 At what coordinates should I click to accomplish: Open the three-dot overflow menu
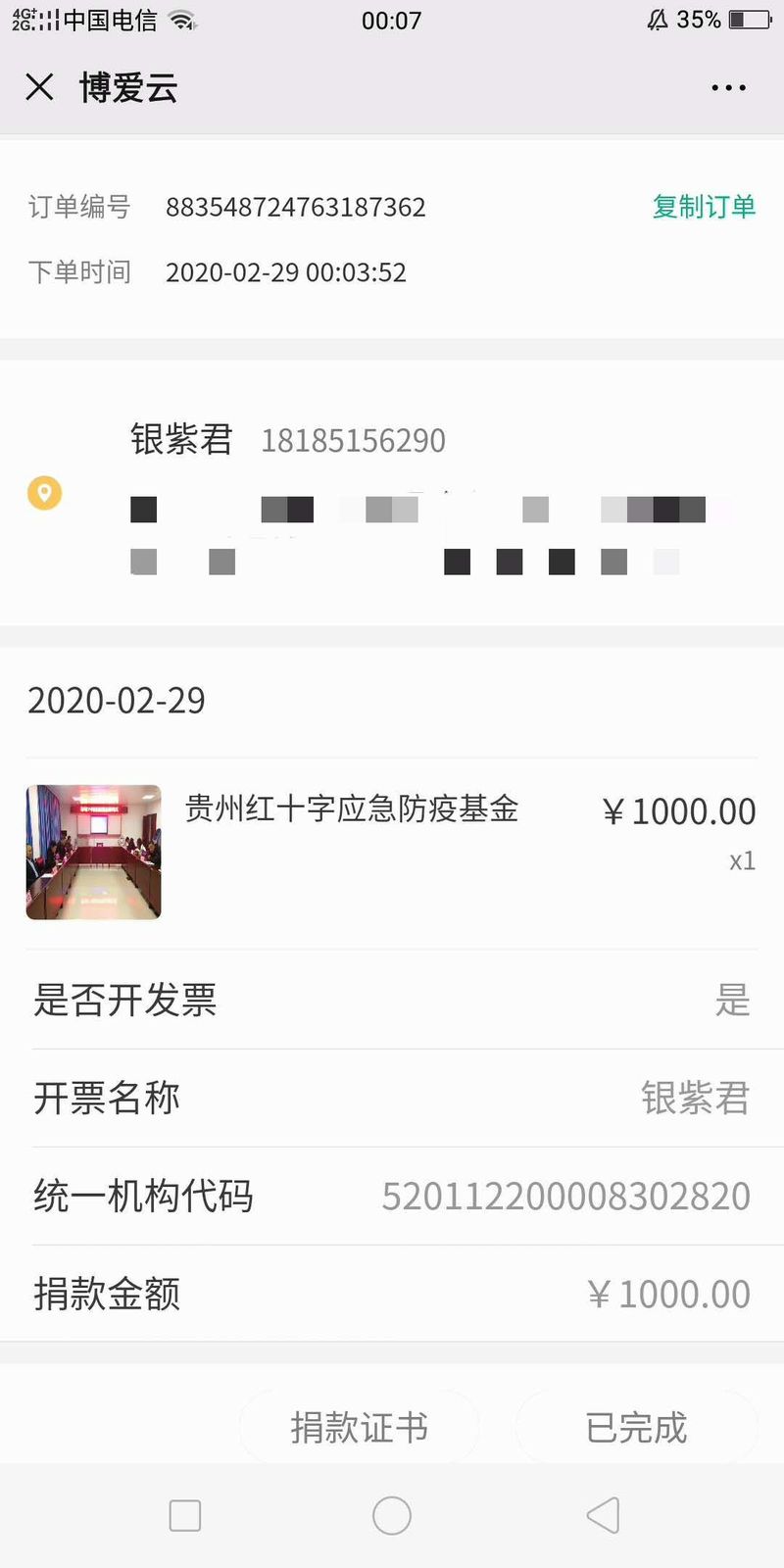pyautogui.click(x=728, y=88)
